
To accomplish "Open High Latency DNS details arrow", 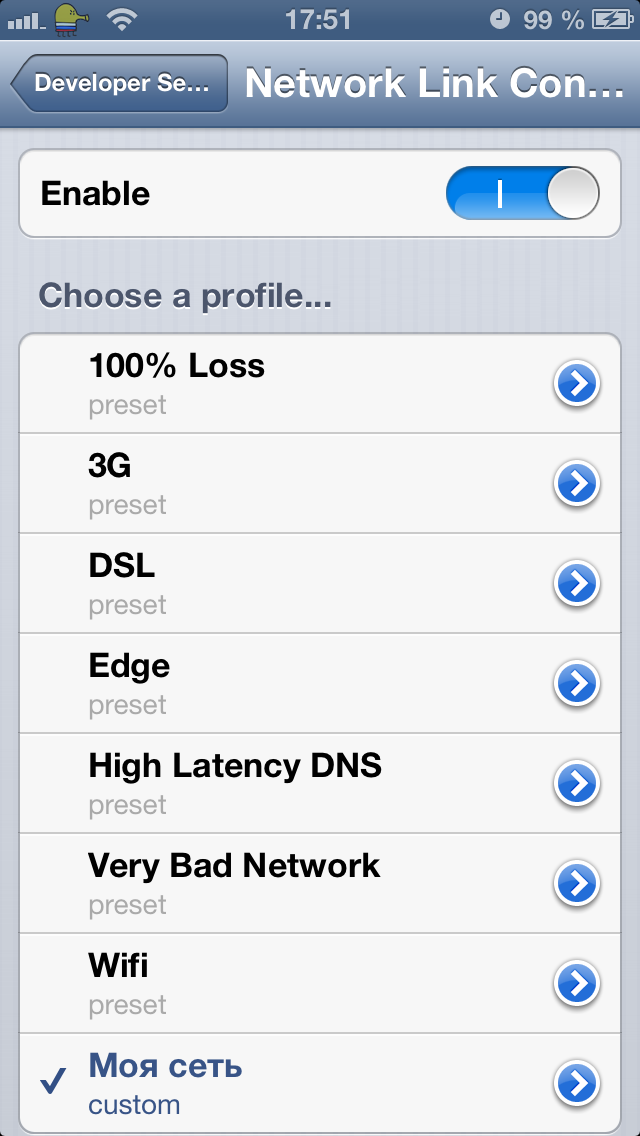I will [577, 784].
